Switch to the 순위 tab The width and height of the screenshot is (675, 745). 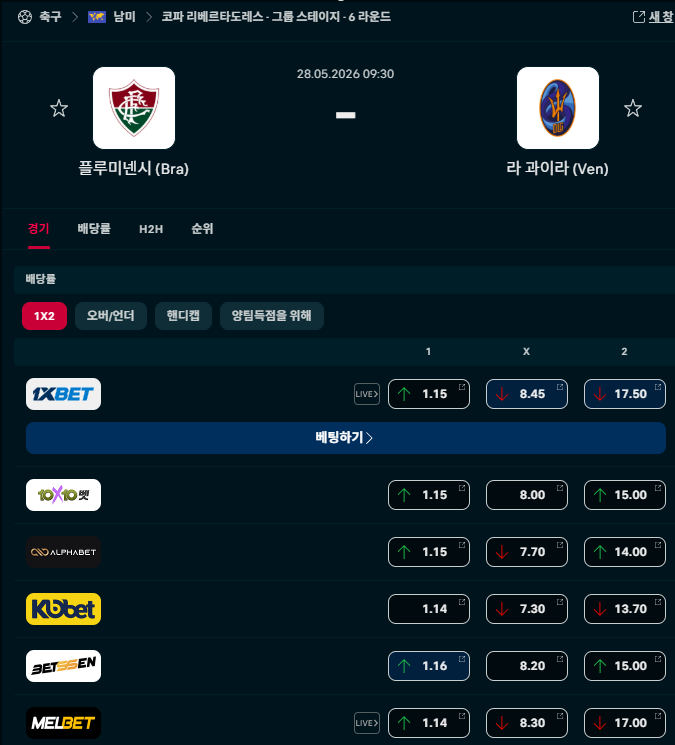202,229
